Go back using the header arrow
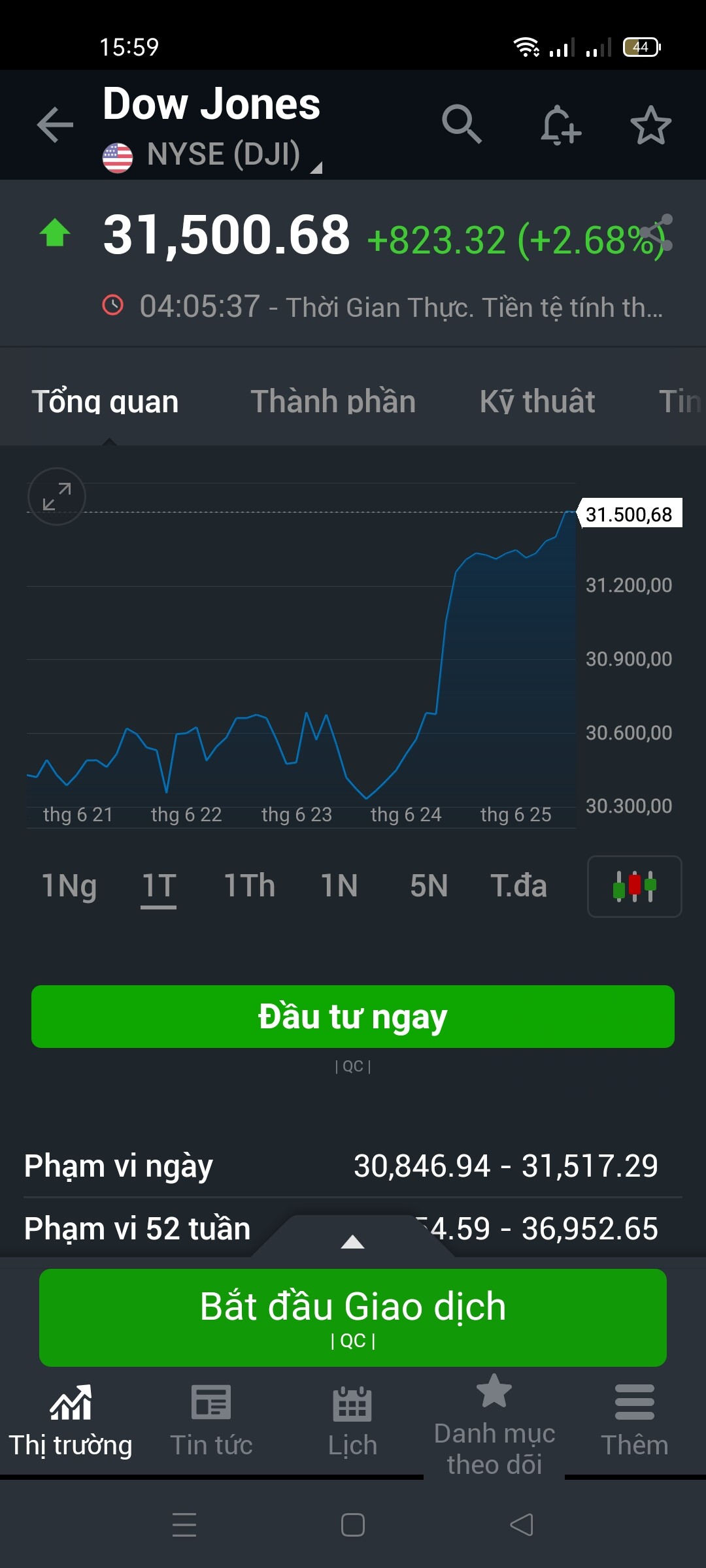Screen dimensions: 706x1568 pyautogui.click(x=55, y=124)
